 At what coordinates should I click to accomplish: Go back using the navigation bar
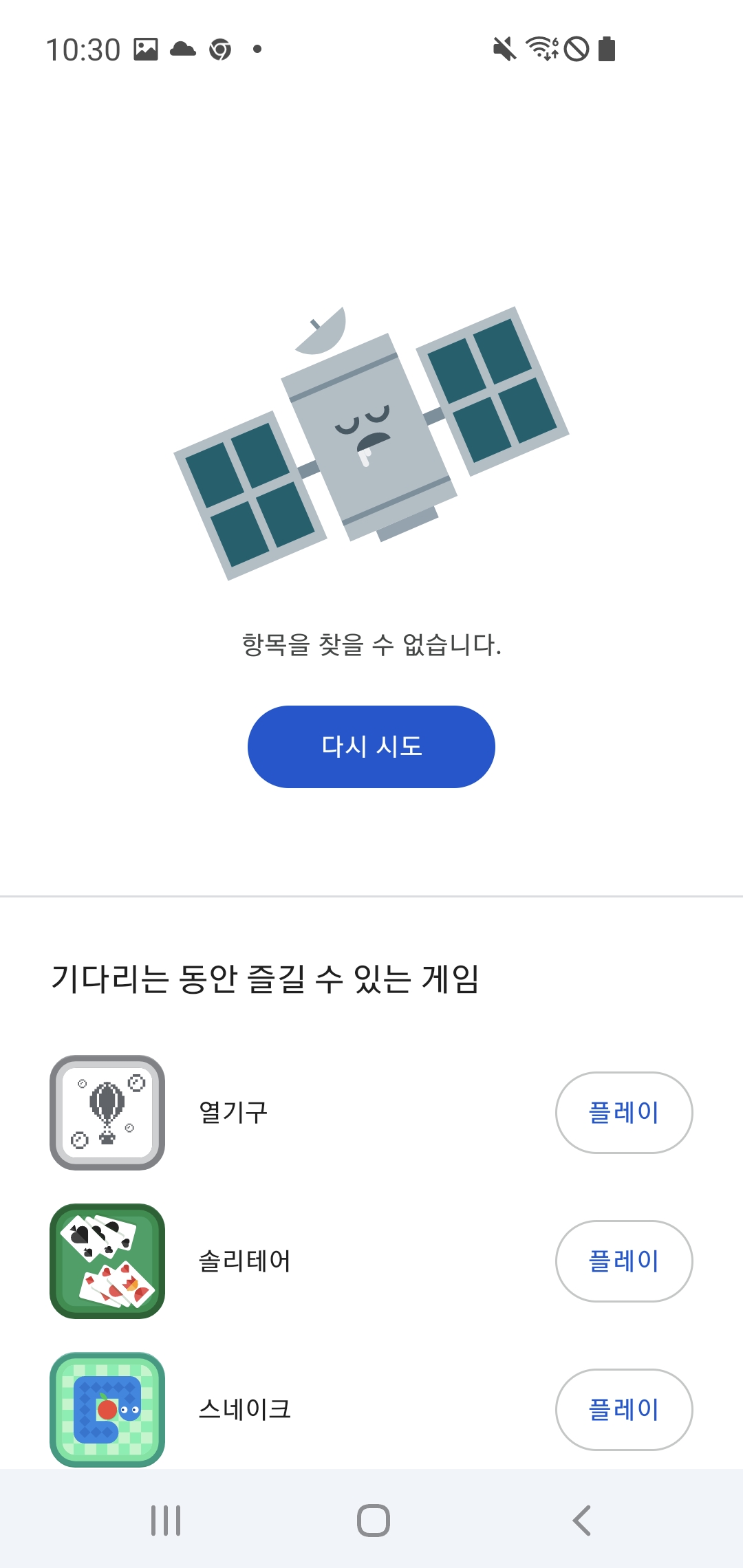tap(581, 1520)
